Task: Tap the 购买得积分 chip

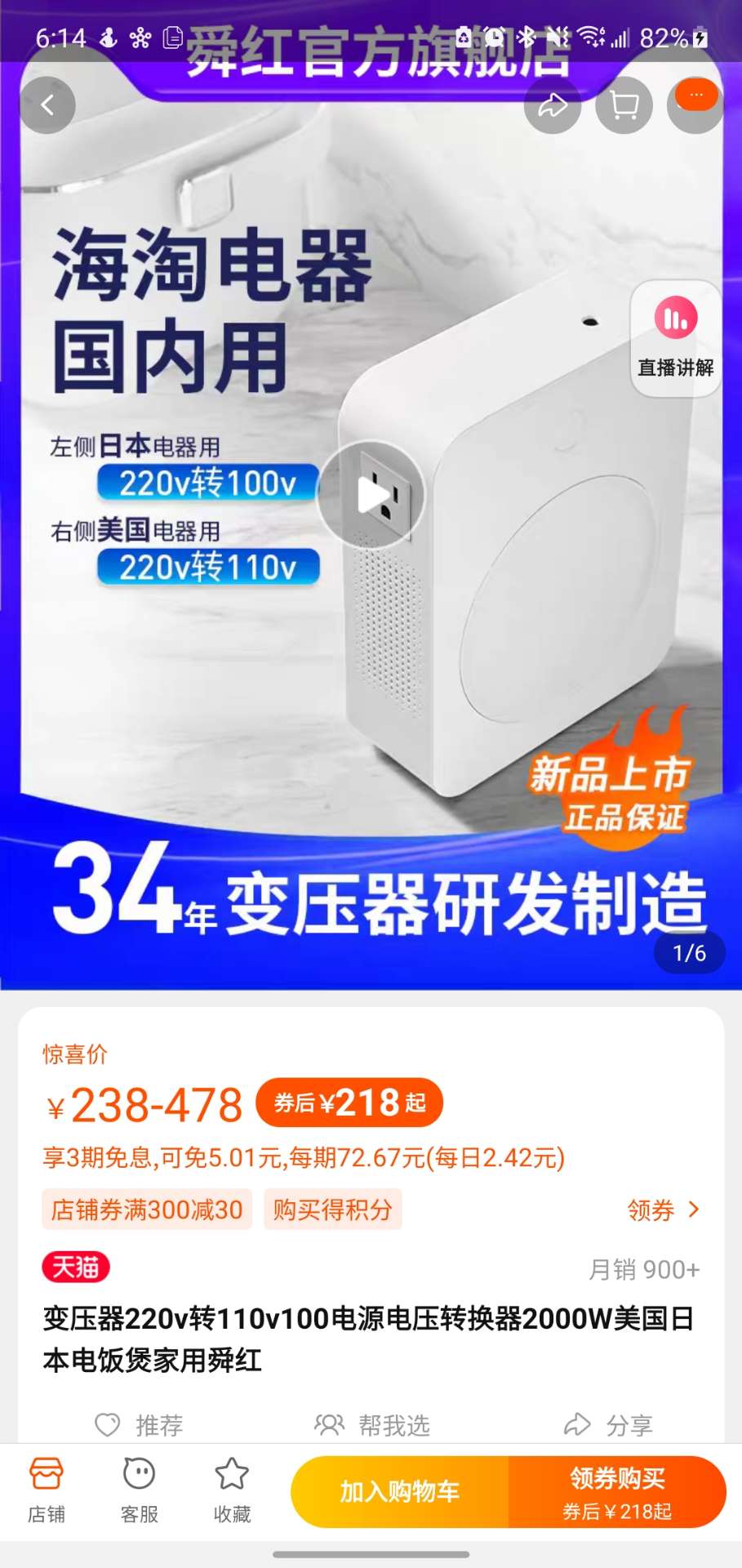Action: tap(332, 1209)
